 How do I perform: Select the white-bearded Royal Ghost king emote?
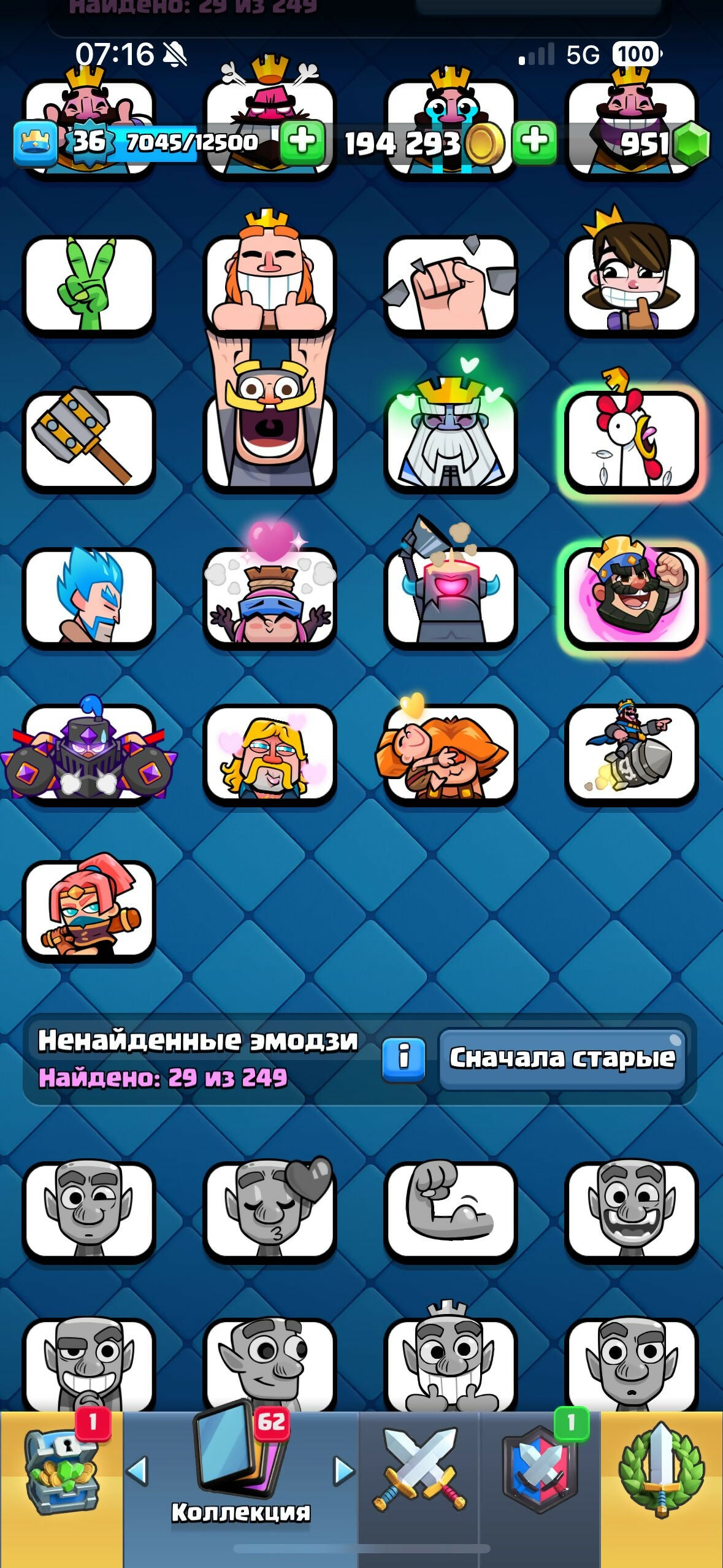[x=451, y=441]
